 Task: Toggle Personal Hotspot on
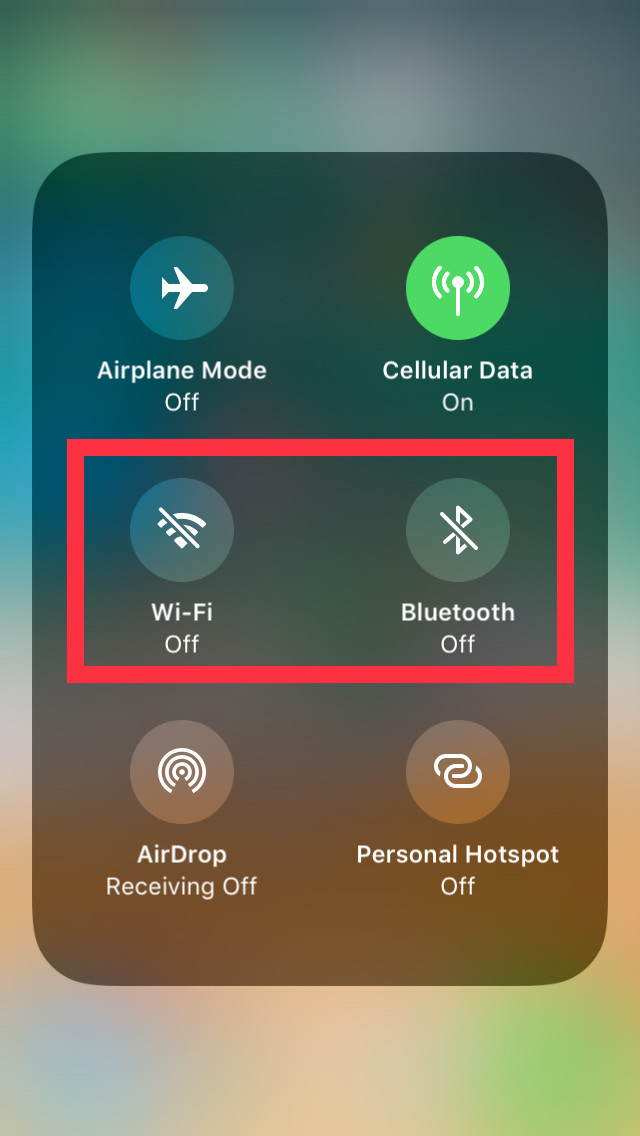click(458, 772)
